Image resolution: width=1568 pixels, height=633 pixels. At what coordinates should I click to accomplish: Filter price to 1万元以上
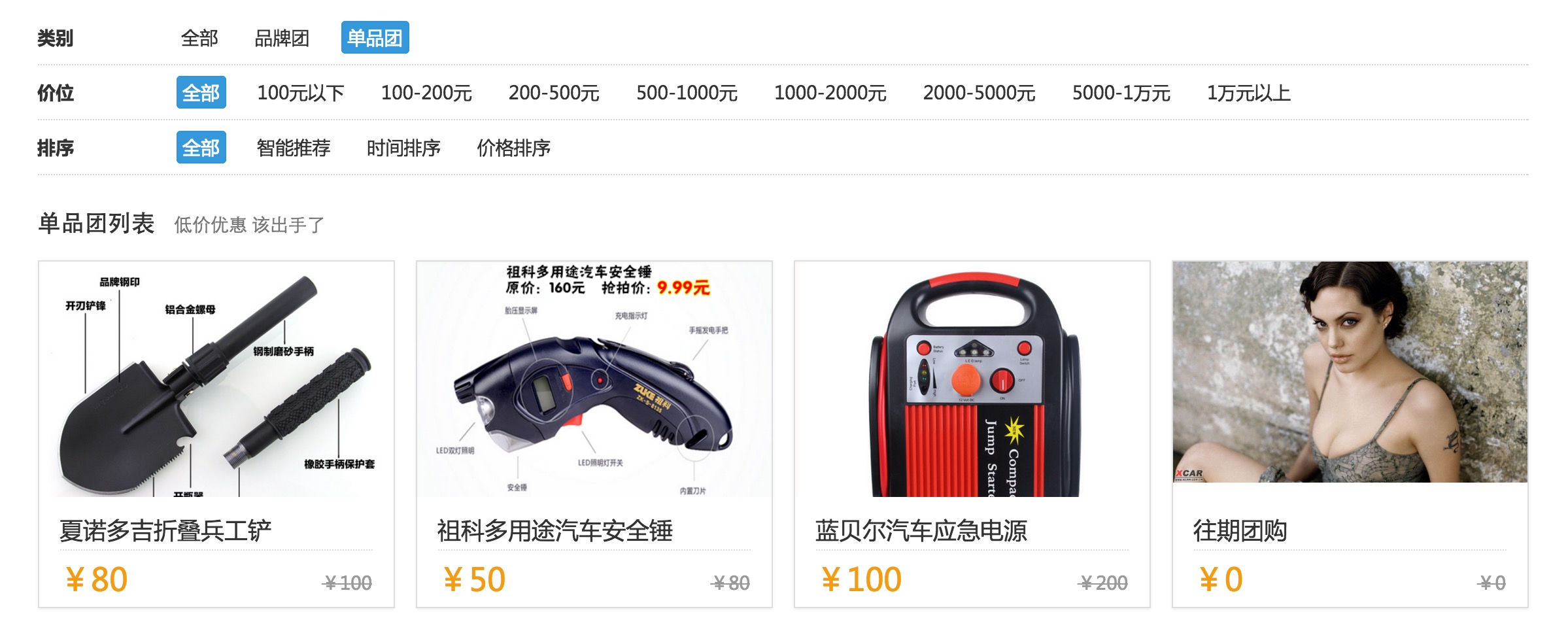(1248, 93)
